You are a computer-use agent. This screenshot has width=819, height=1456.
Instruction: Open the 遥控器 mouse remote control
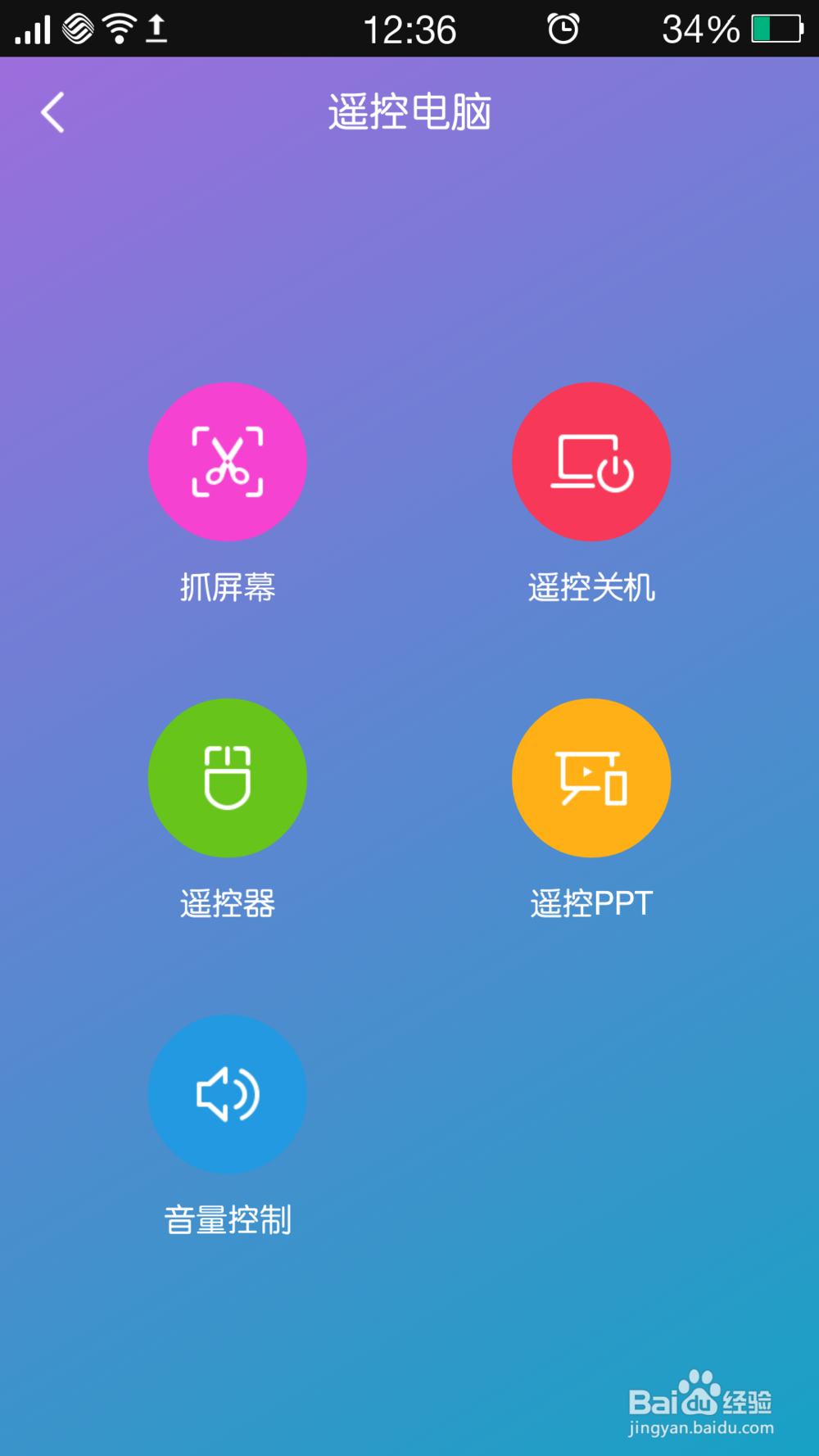point(227,776)
